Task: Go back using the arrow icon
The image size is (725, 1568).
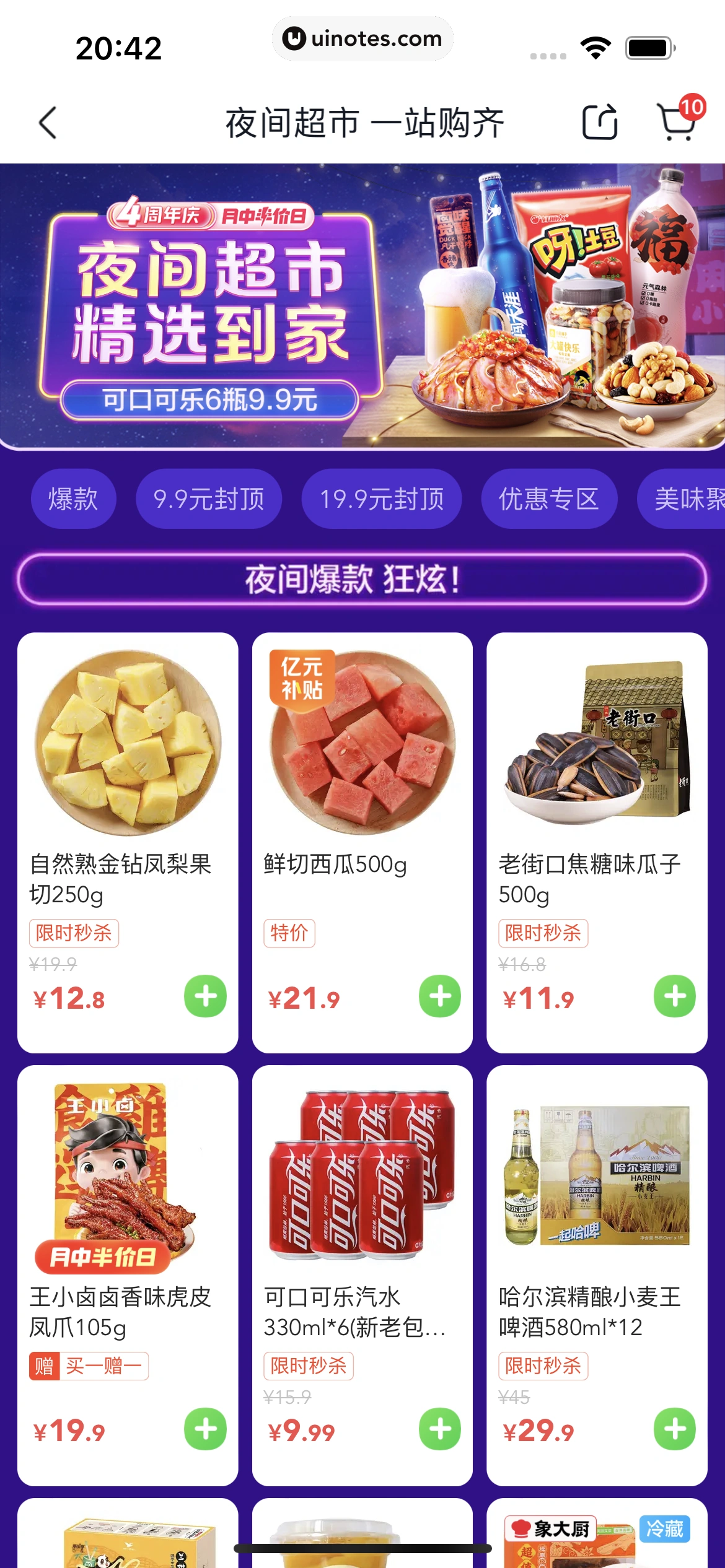Action: (48, 123)
